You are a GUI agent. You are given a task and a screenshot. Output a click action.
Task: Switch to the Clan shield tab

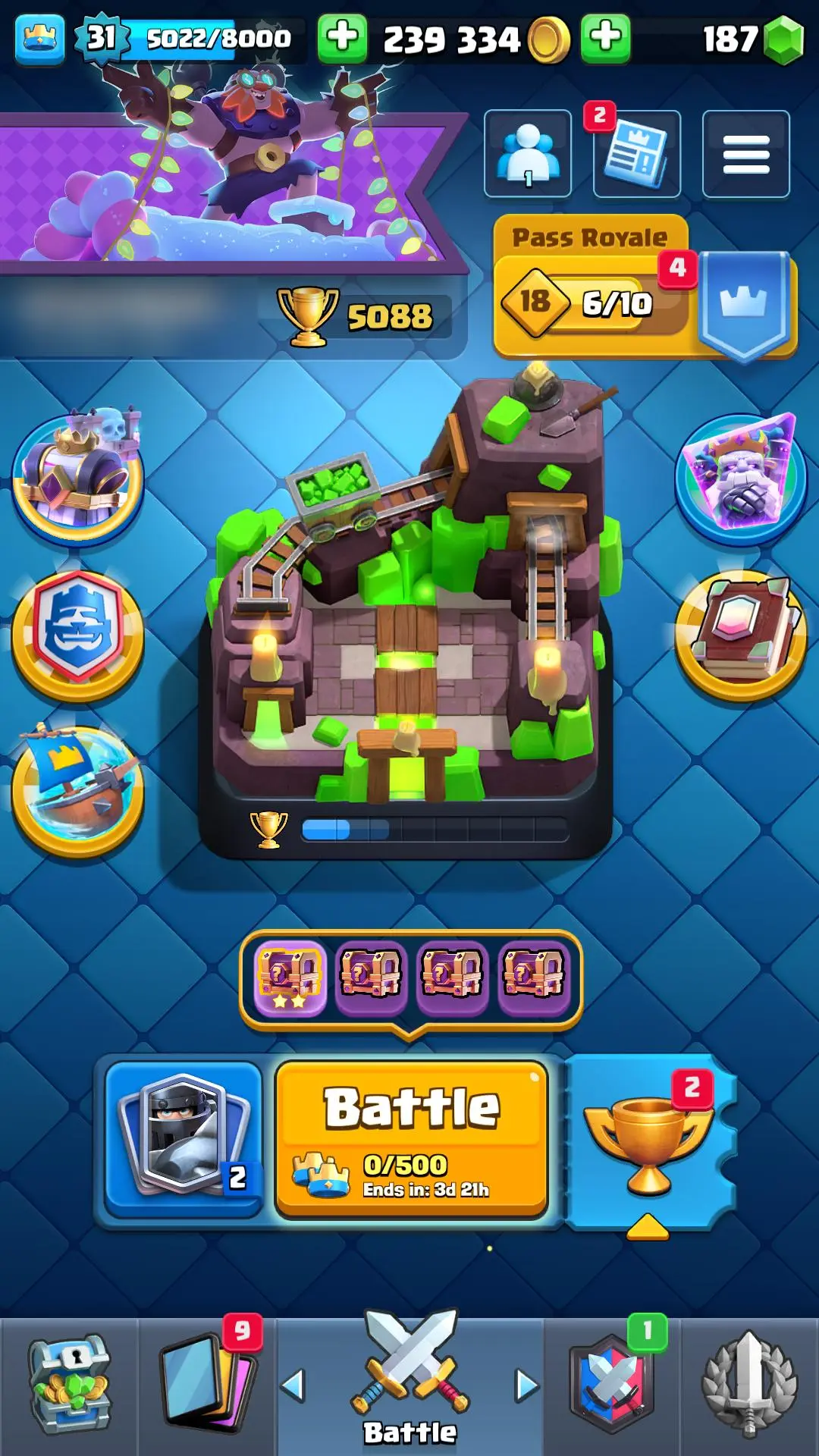tap(611, 1386)
